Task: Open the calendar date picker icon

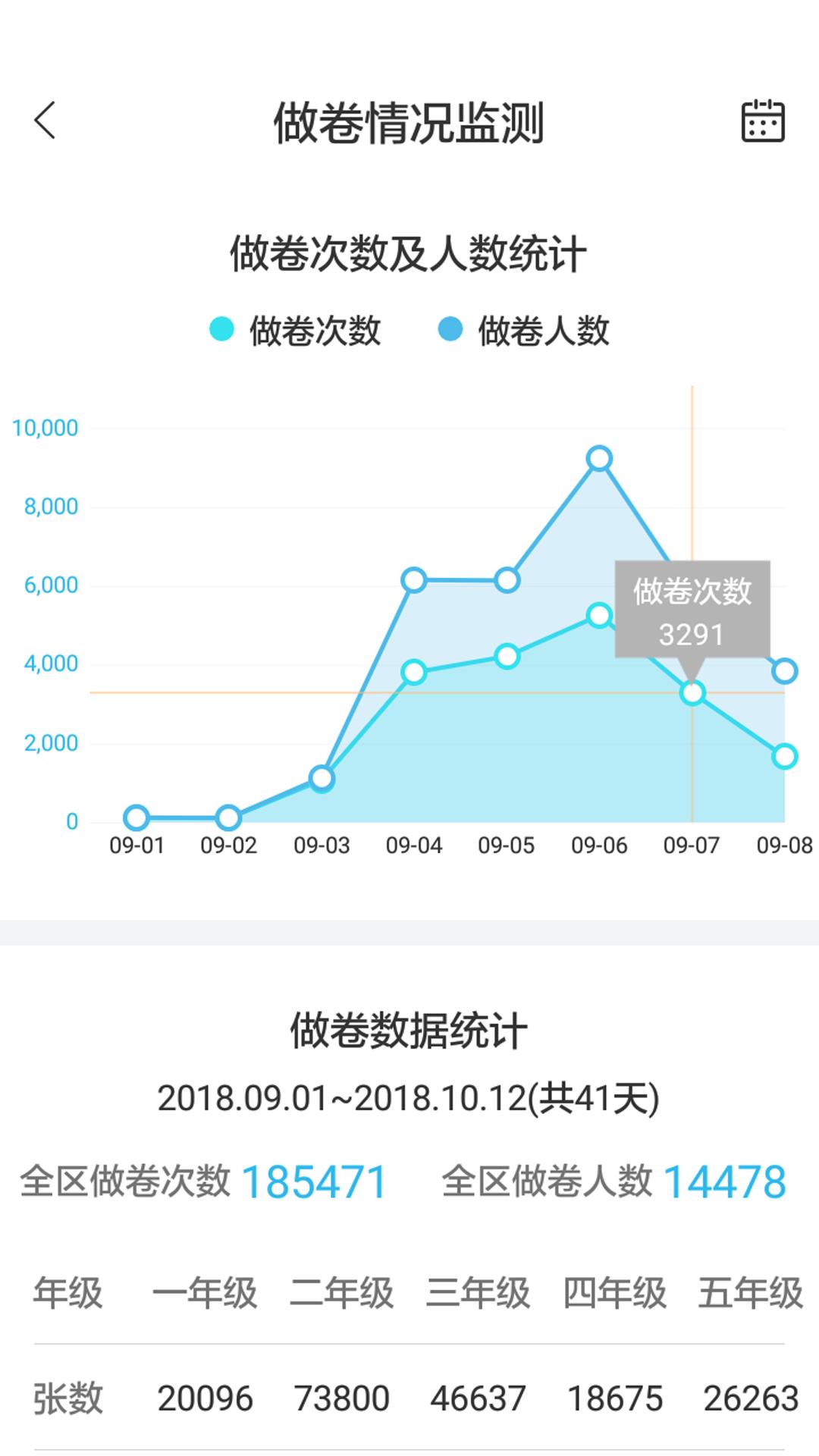Action: point(762,121)
